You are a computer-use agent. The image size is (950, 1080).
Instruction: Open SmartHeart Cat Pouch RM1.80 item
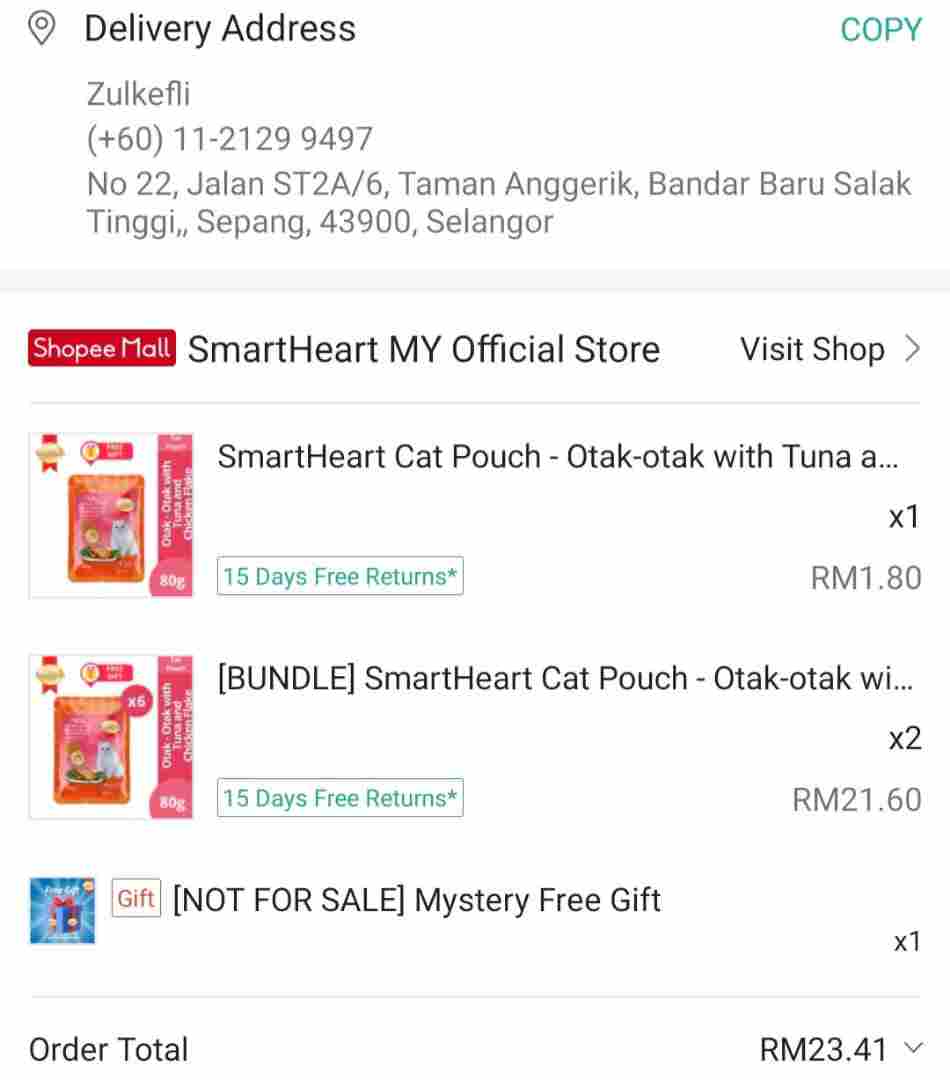coord(557,457)
